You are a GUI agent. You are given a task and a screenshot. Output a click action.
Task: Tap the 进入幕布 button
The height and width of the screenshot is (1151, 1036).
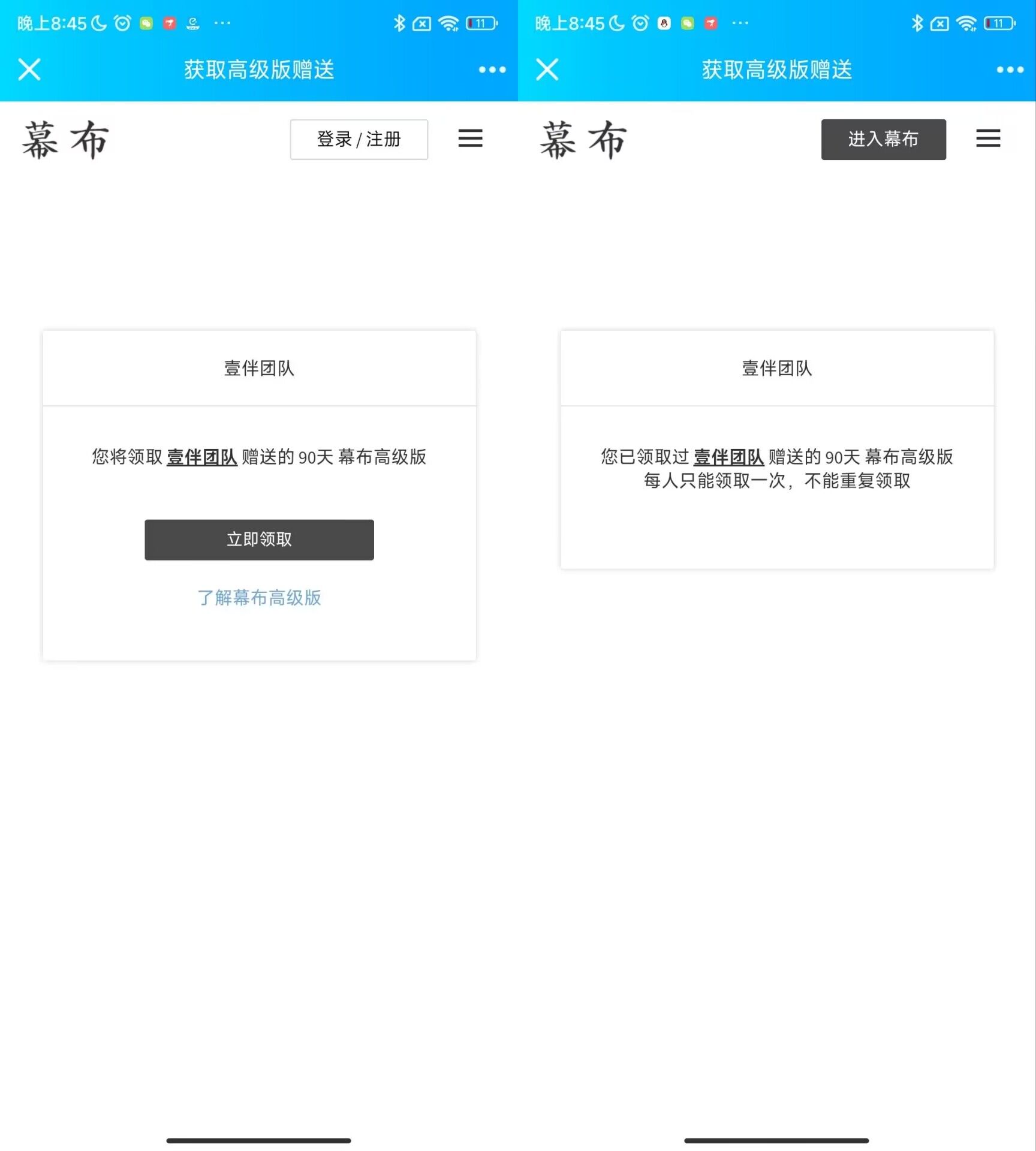(883, 139)
